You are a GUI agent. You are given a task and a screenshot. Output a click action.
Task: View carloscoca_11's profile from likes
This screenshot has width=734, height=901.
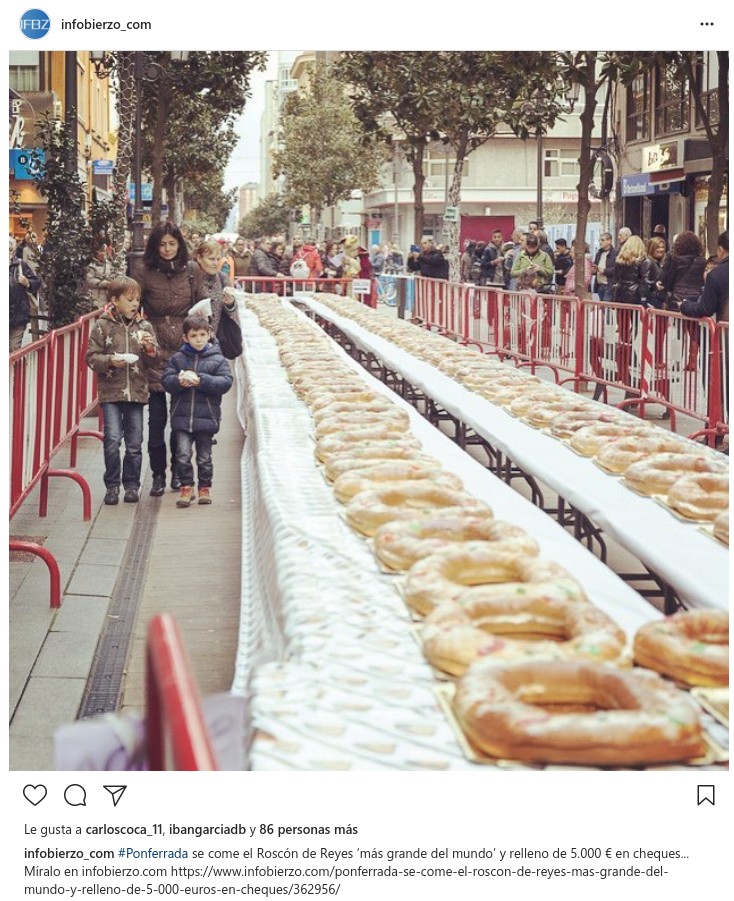click(124, 829)
